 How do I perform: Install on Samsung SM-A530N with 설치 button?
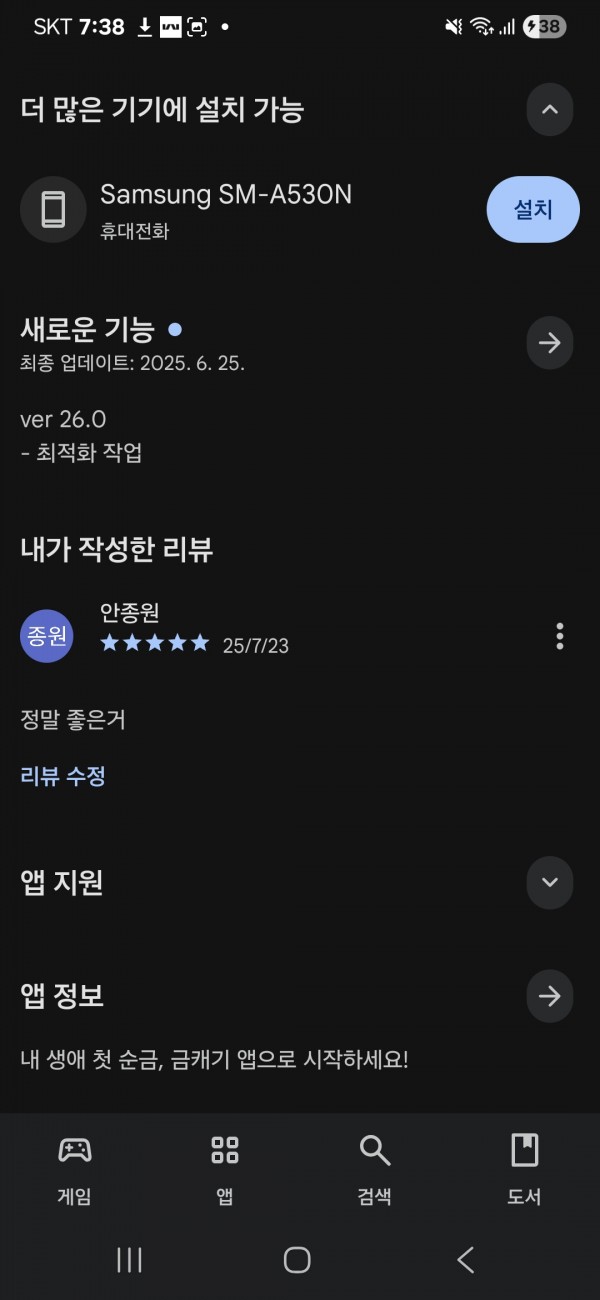point(533,209)
